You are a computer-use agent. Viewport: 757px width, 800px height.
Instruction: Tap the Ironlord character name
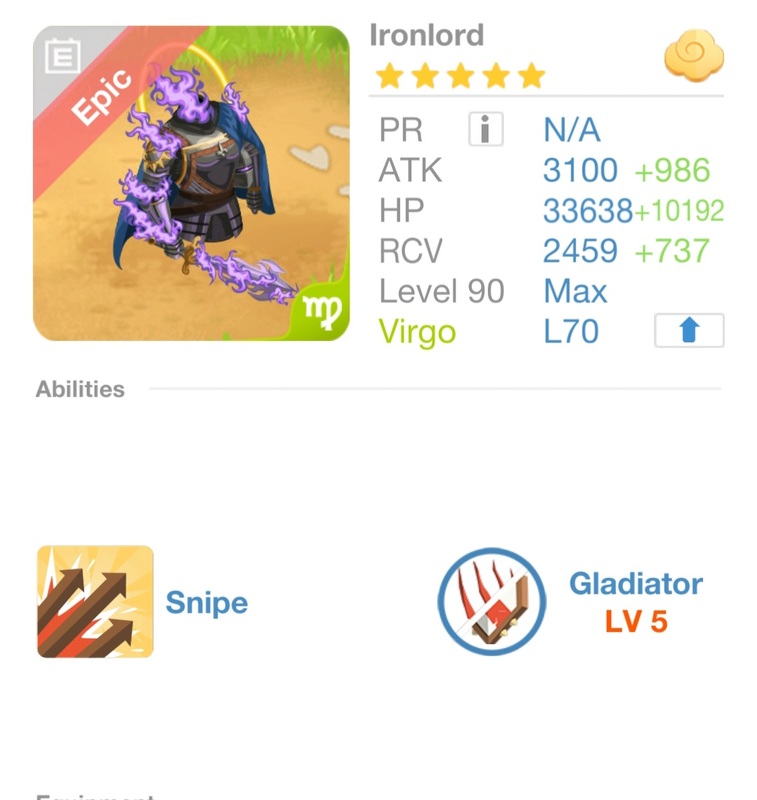425,35
